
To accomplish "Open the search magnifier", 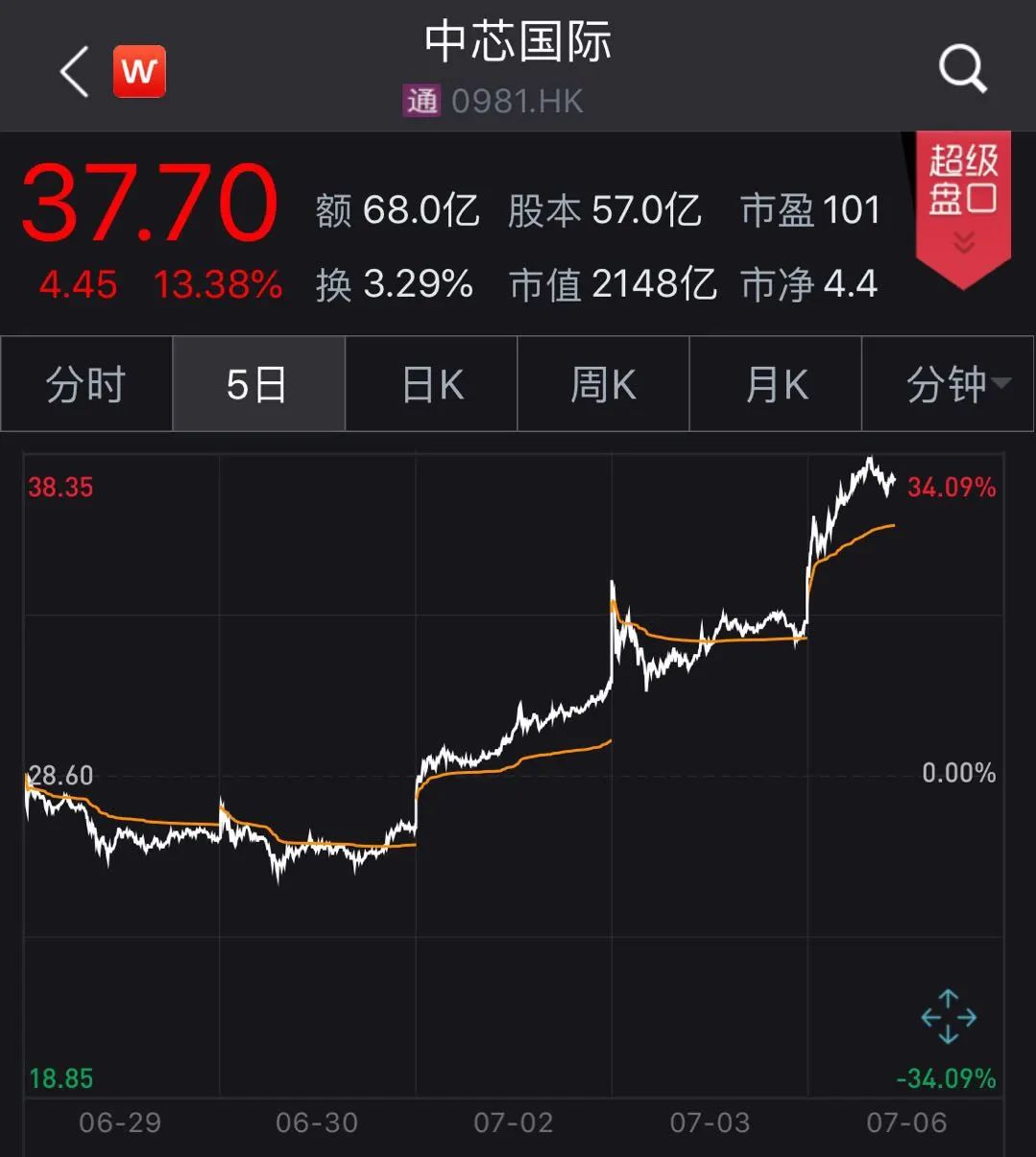I will click(x=962, y=69).
